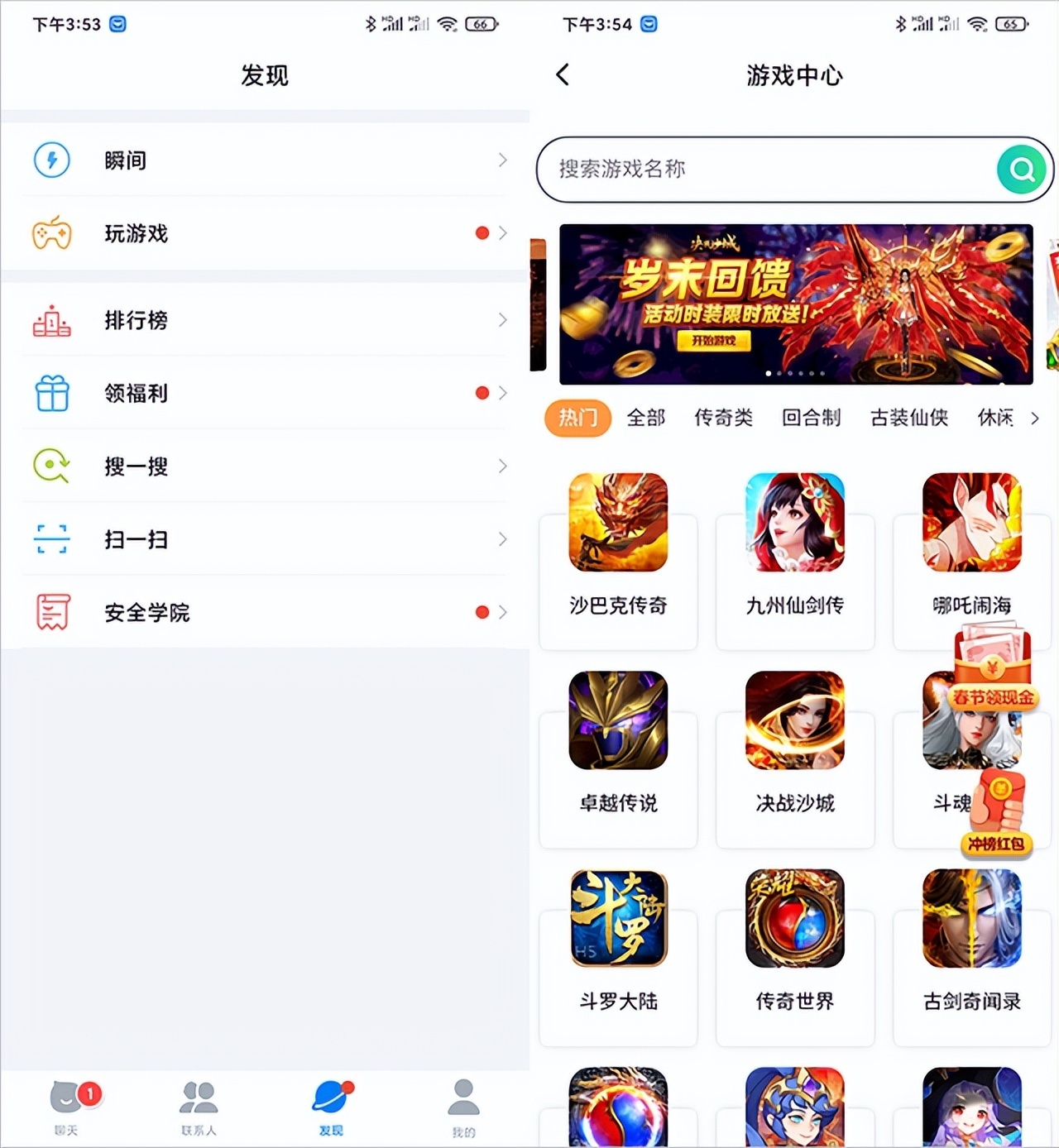The width and height of the screenshot is (1059, 1148).
Task: Open the 岁末回馈 promotional banner
Action: pyautogui.click(x=796, y=304)
